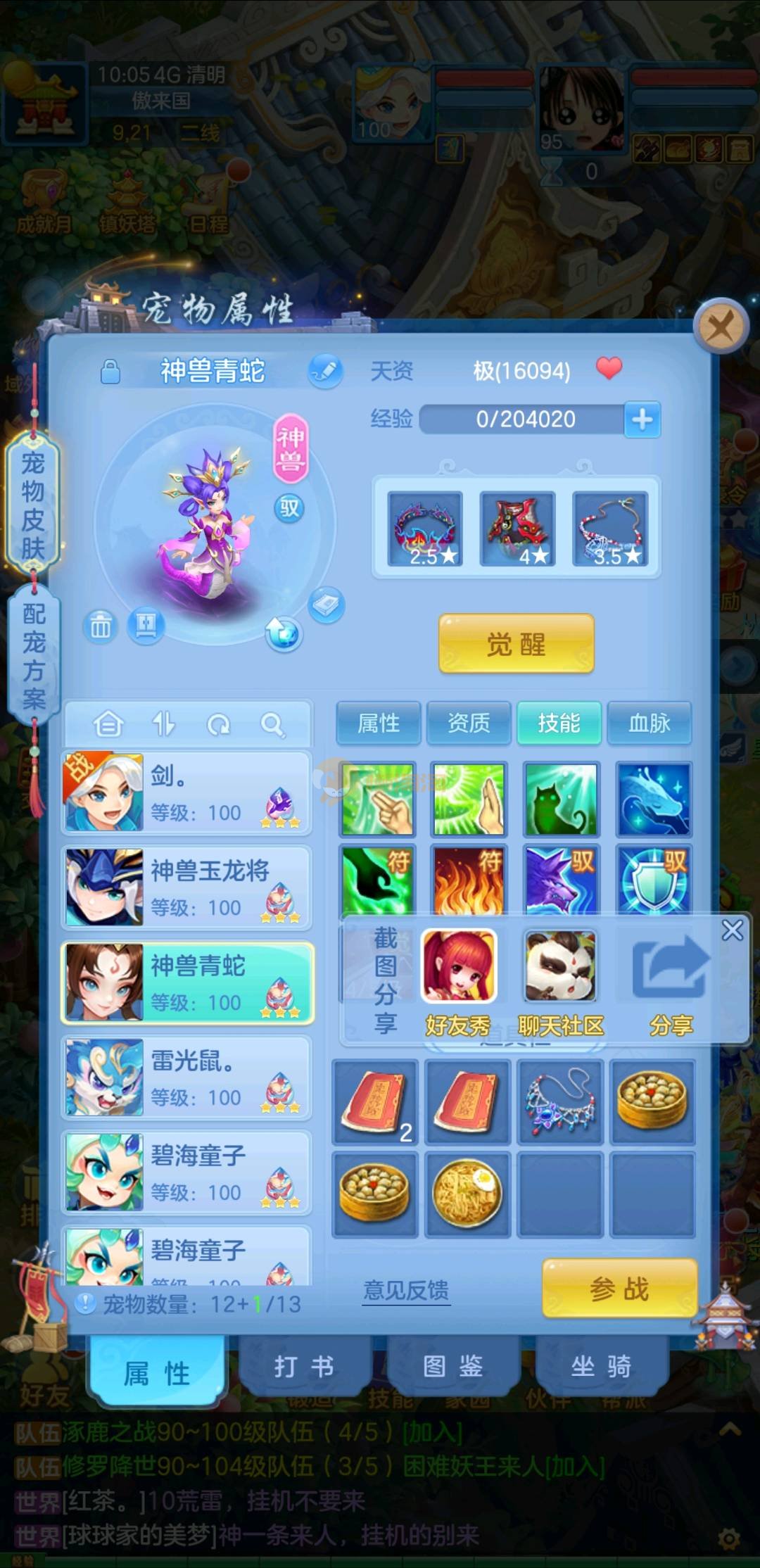
Task: Open the 配宠方案 side tab
Action: (33, 655)
